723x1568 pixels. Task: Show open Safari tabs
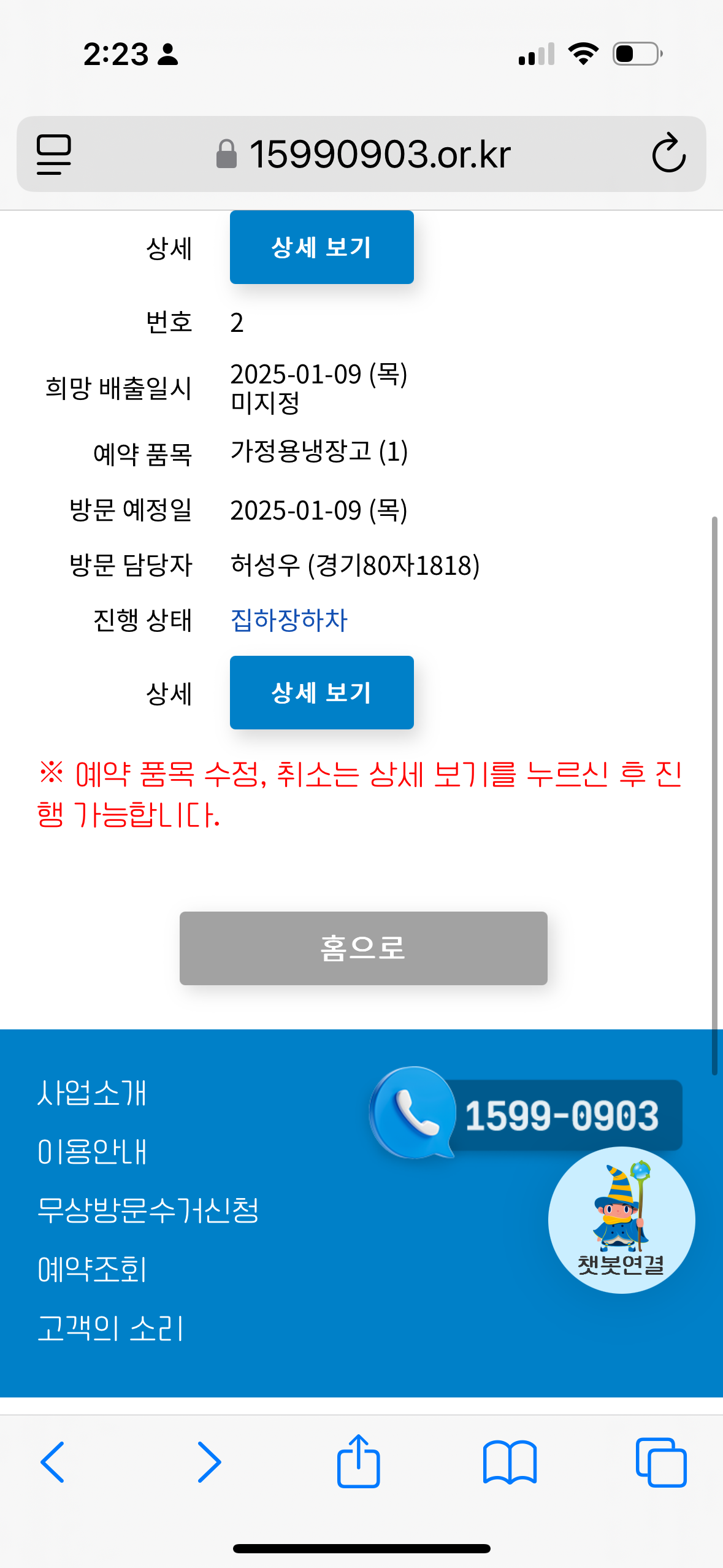(660, 1462)
